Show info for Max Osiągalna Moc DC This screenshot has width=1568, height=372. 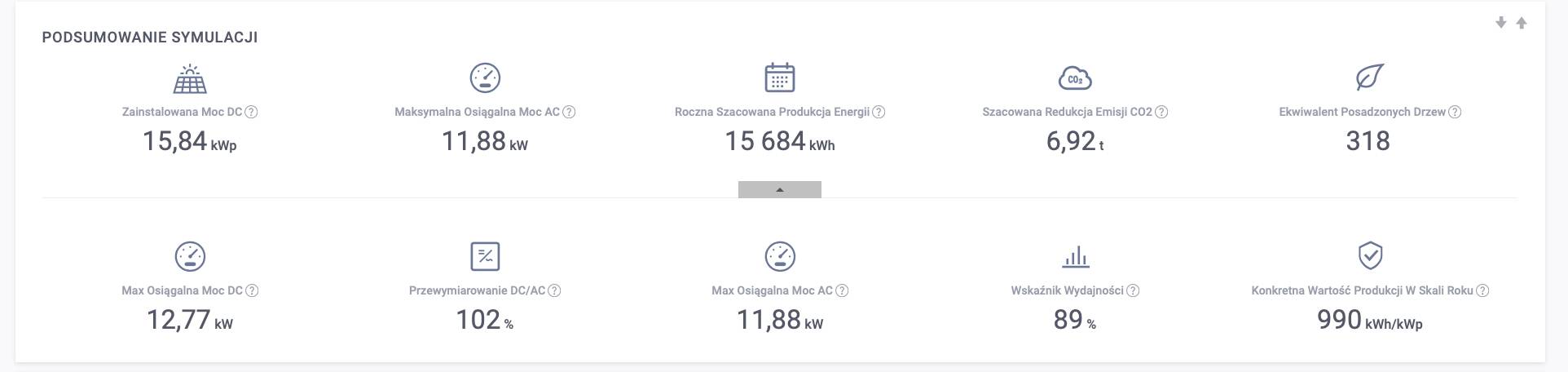tap(252, 290)
